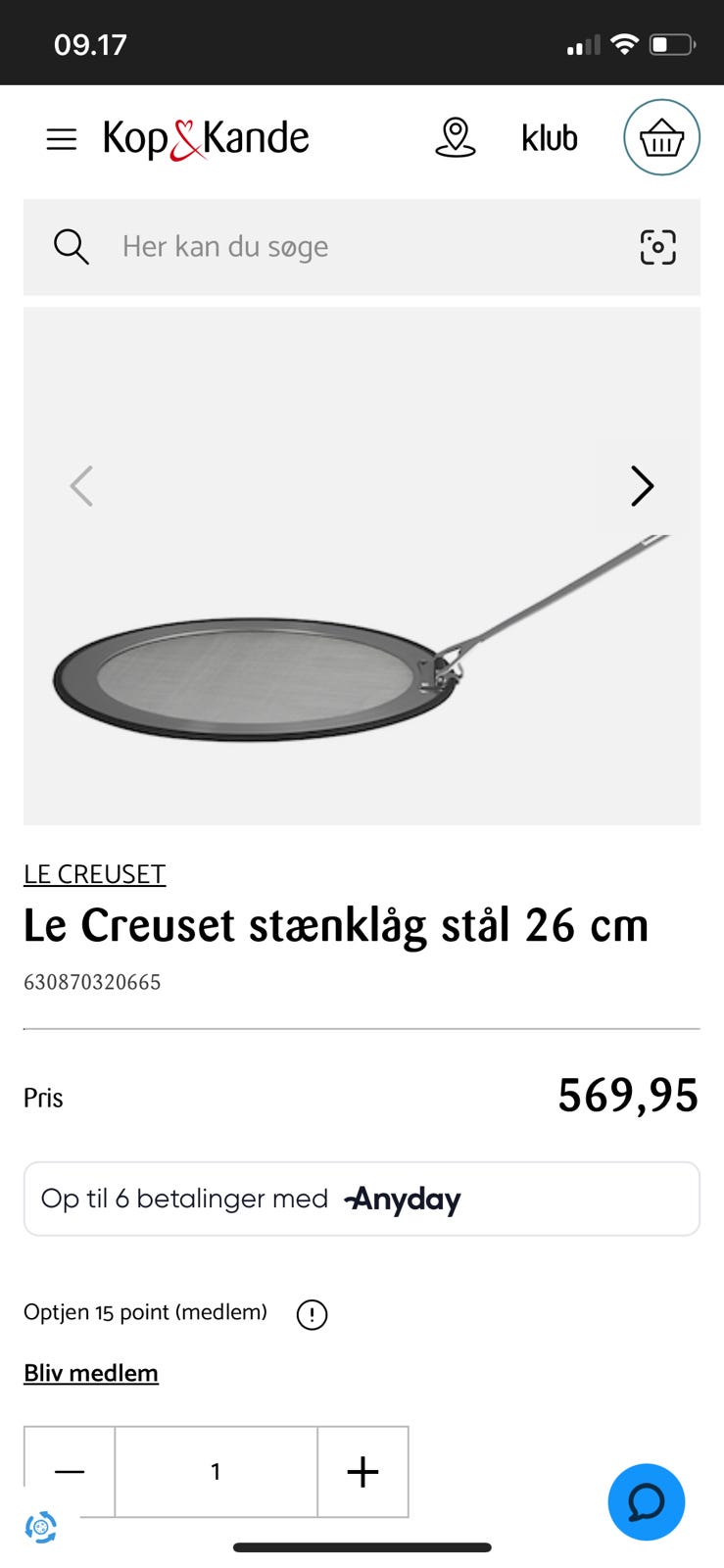724x1568 pixels.
Task: Go to Kop & Kande home page
Action: point(206,139)
